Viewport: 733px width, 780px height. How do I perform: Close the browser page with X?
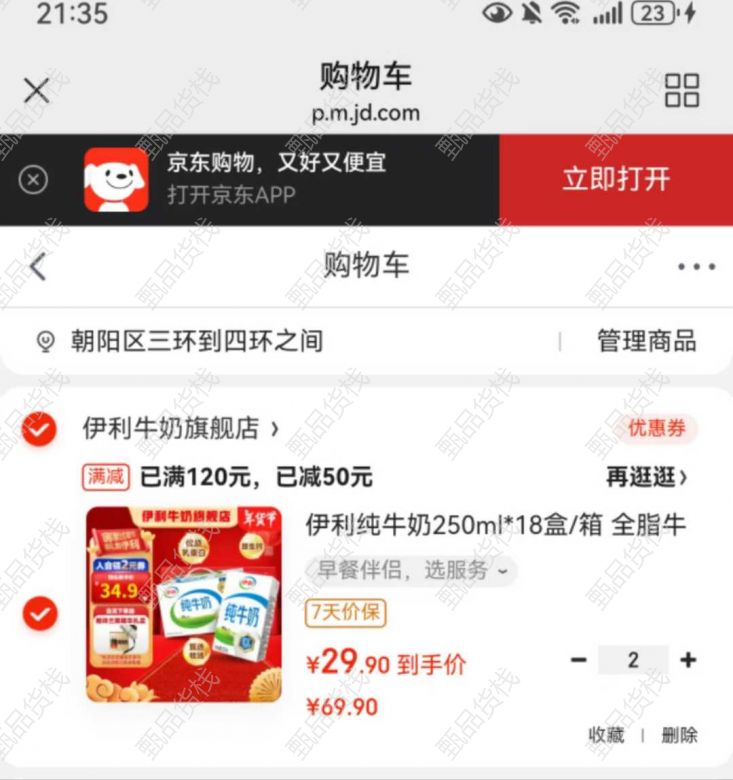coord(36,91)
